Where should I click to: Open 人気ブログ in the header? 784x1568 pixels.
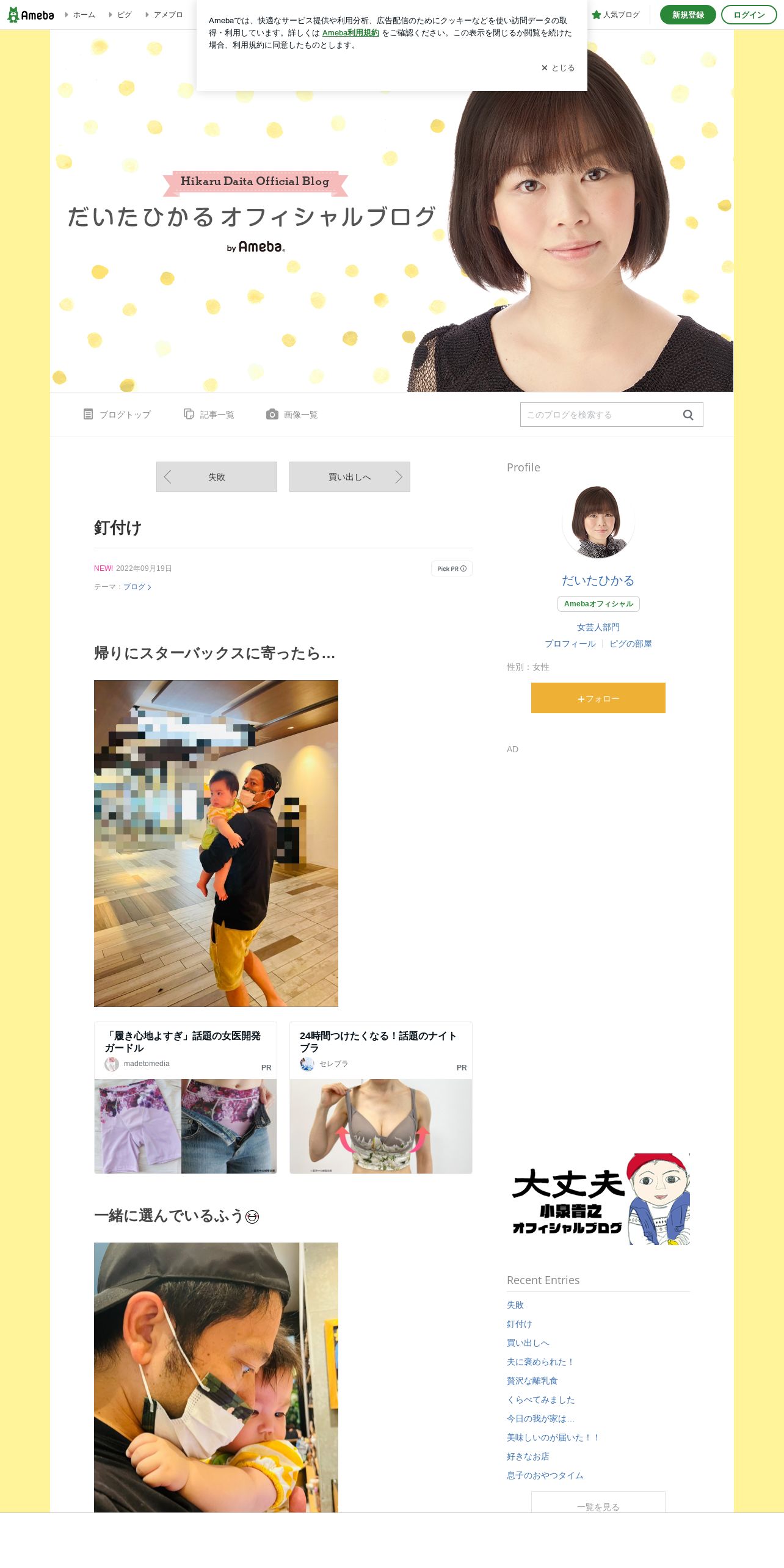pos(615,15)
